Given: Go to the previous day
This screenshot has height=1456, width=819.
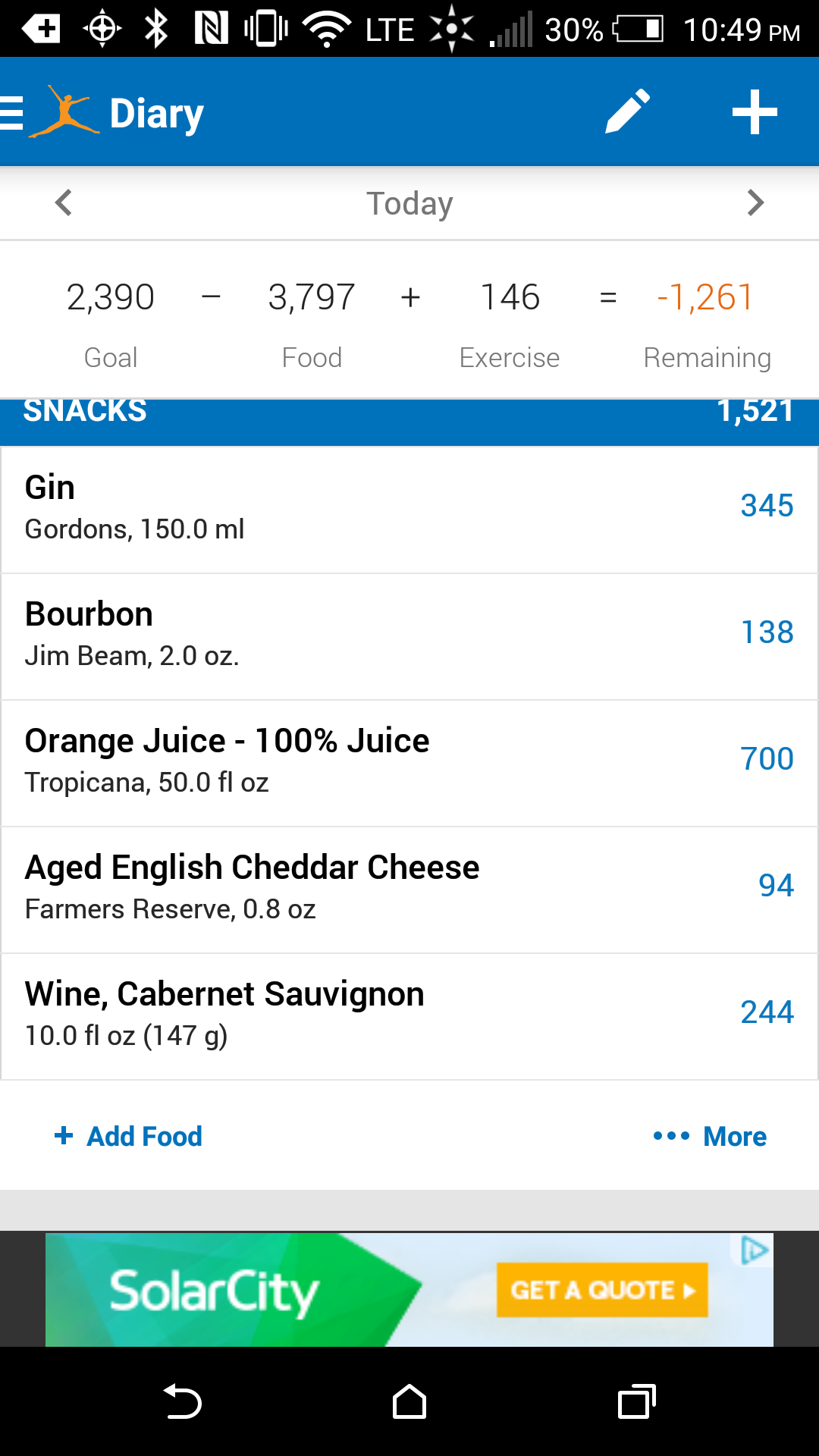Looking at the screenshot, I should pos(64,202).
